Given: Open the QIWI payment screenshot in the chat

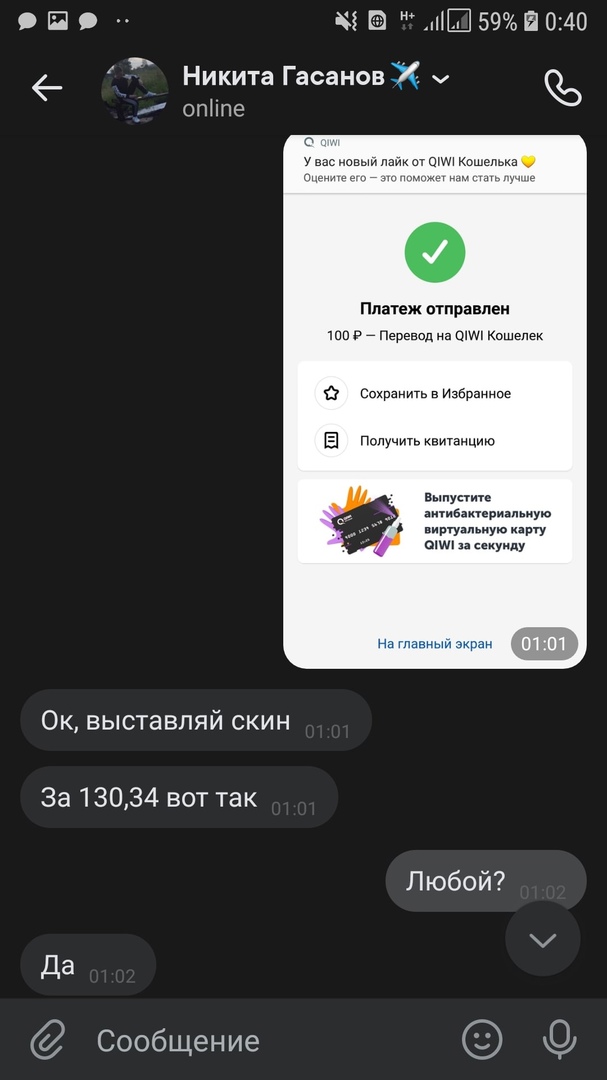Looking at the screenshot, I should 434,400.
